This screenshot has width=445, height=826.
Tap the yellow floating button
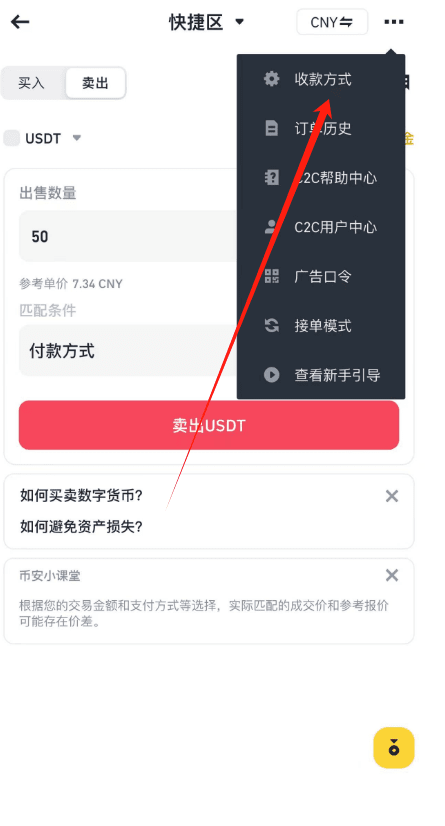coord(394,748)
